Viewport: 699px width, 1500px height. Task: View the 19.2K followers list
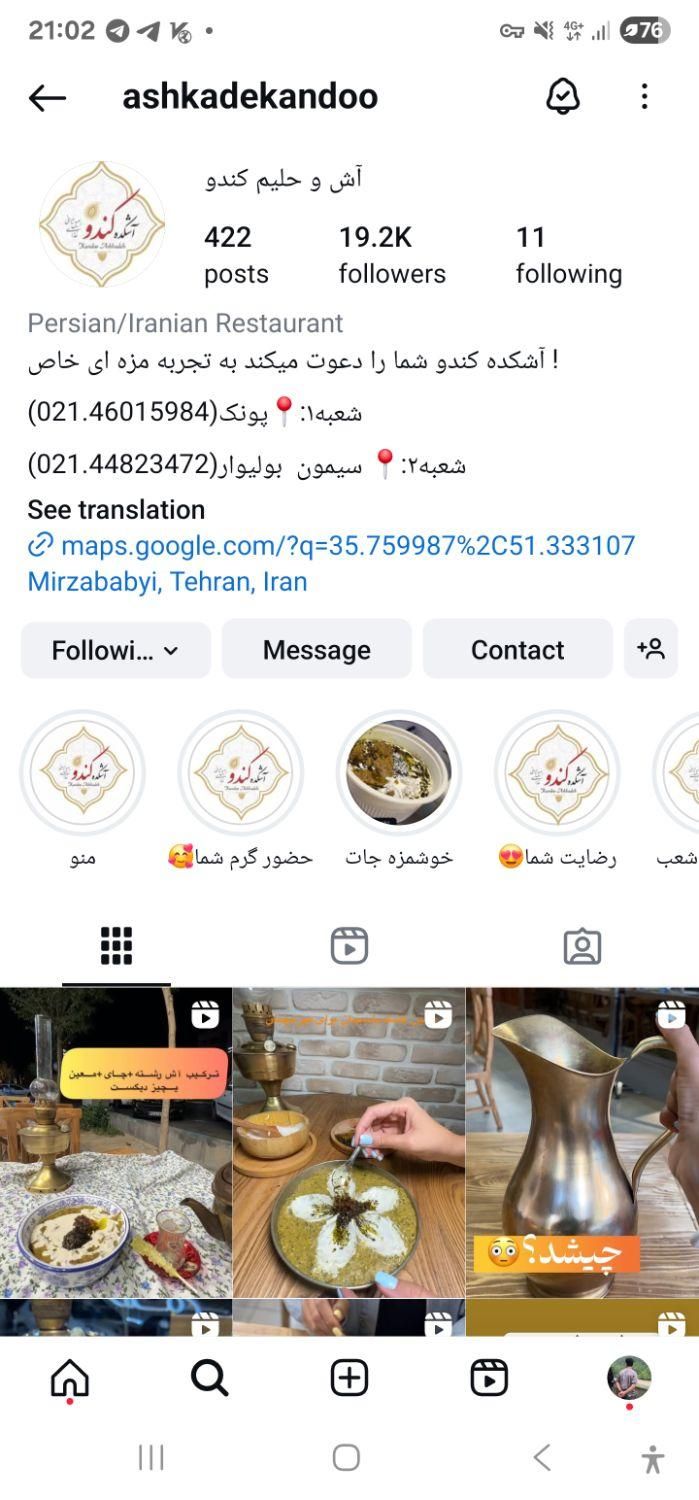[392, 255]
